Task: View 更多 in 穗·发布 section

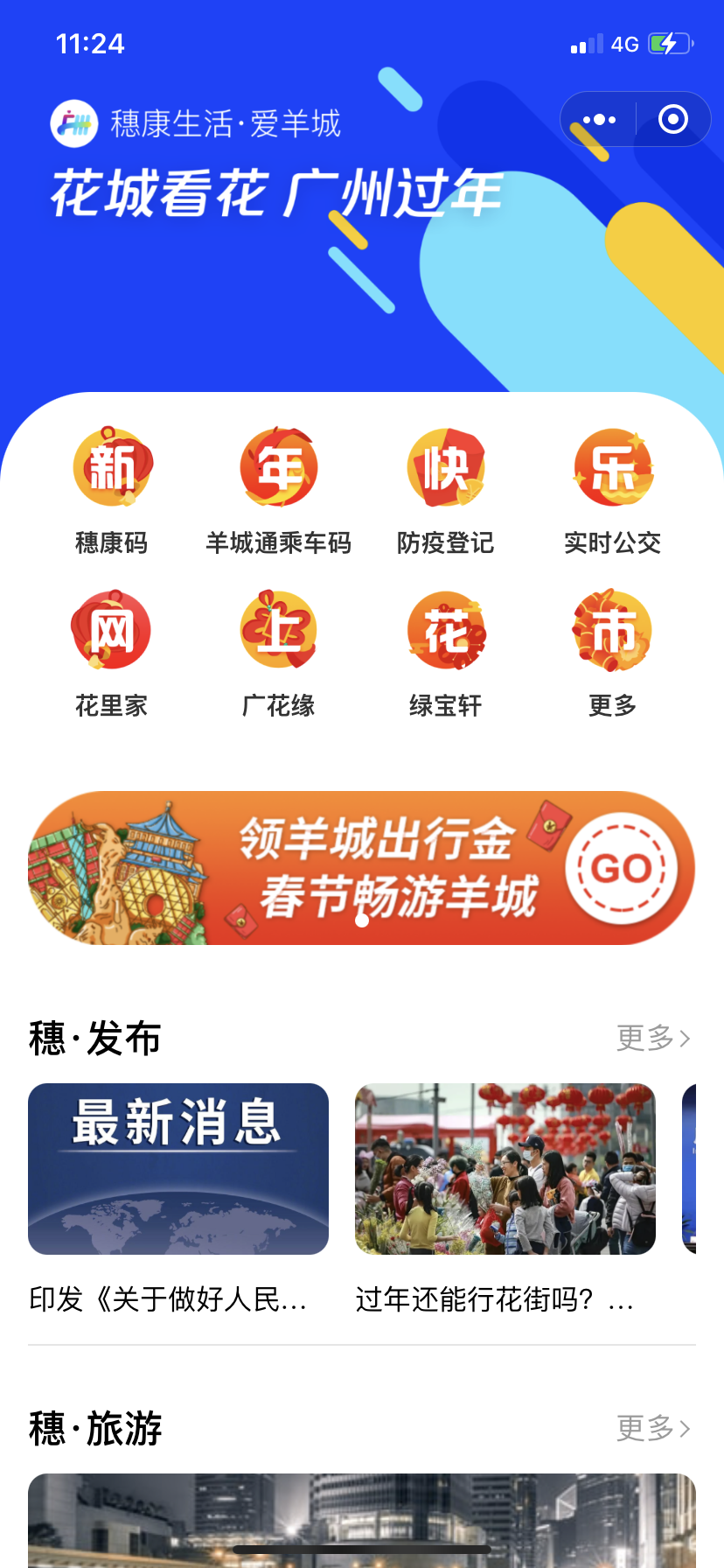Action: click(x=653, y=1038)
